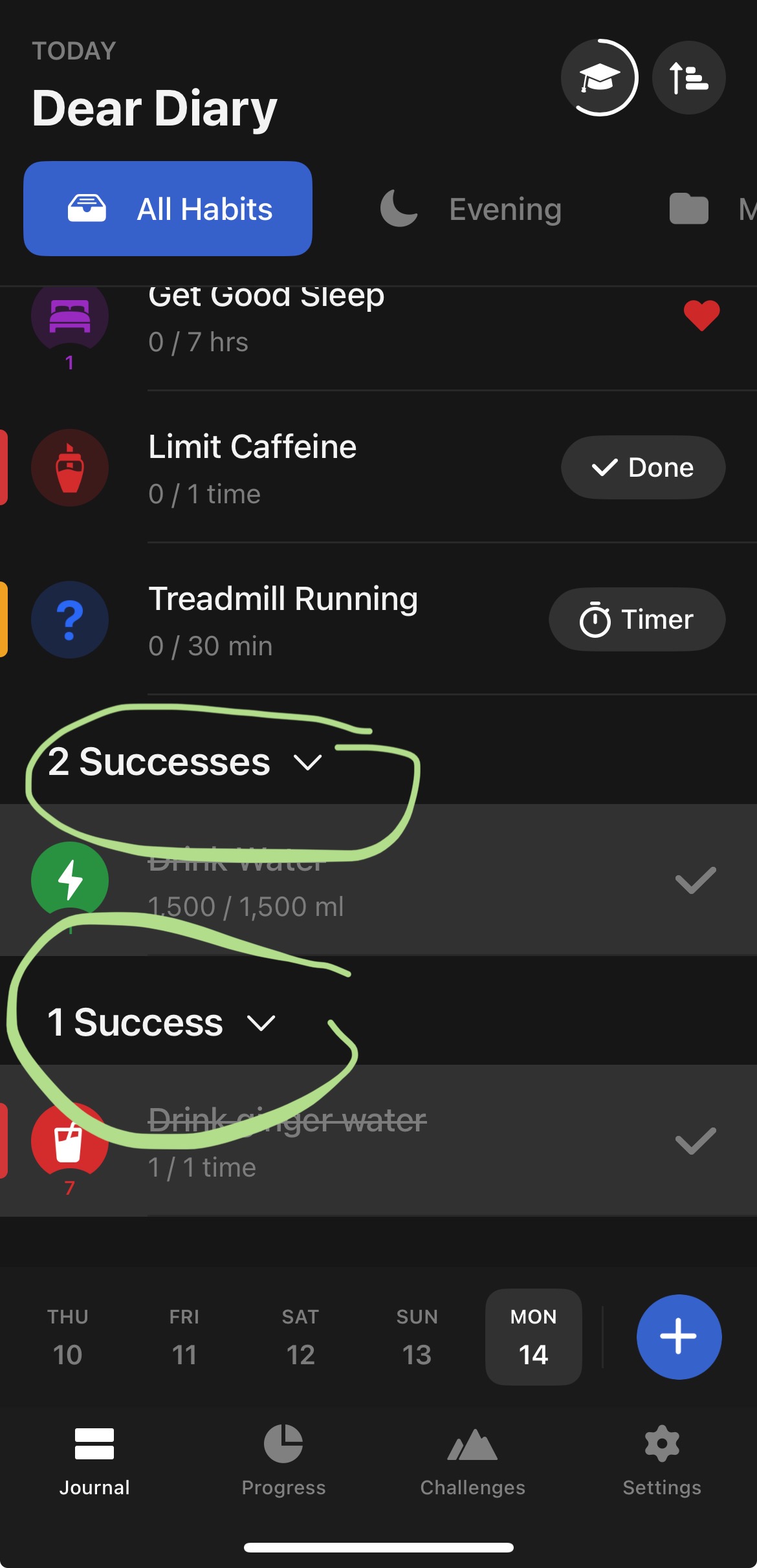The width and height of the screenshot is (757, 1568).
Task: Switch to the Evening habits filter
Action: point(471,209)
